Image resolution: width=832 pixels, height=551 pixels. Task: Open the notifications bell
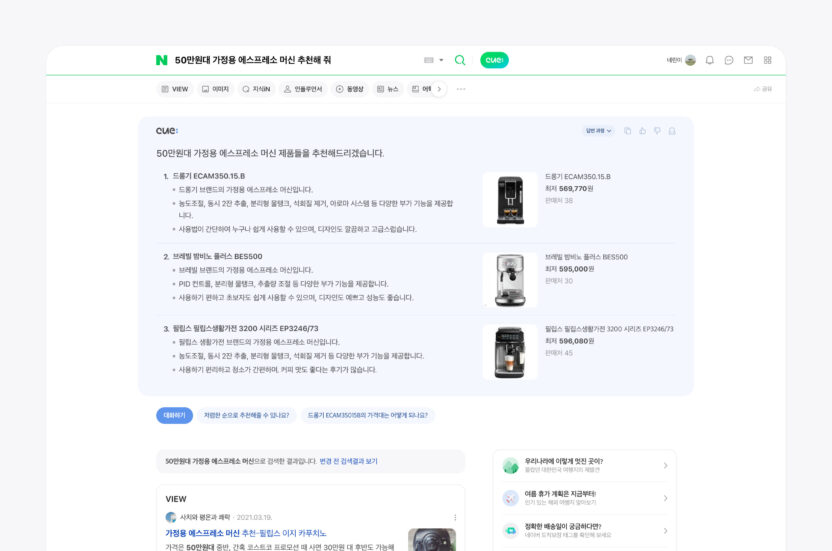(x=710, y=60)
